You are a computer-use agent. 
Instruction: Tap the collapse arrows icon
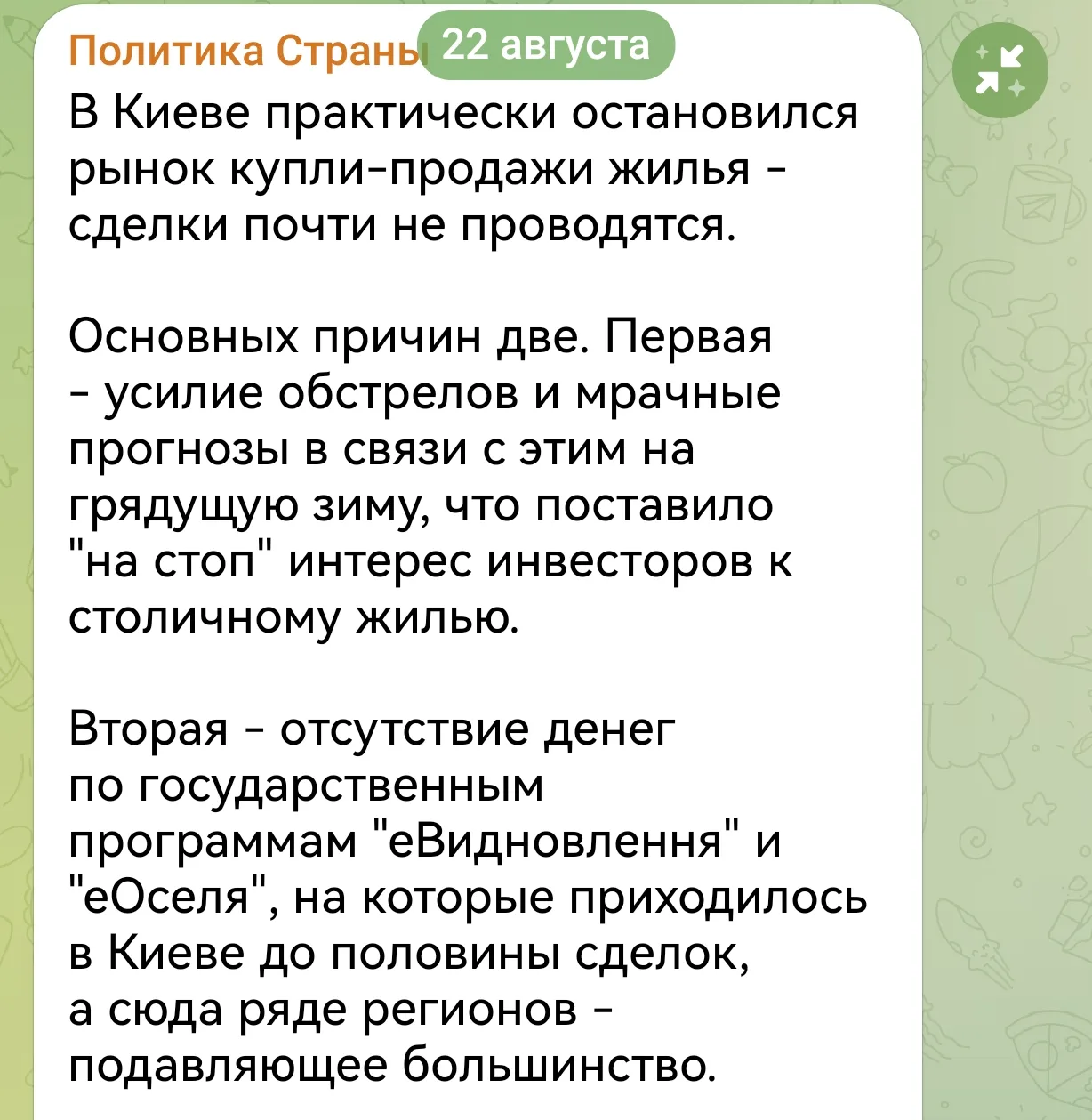click(1000, 70)
